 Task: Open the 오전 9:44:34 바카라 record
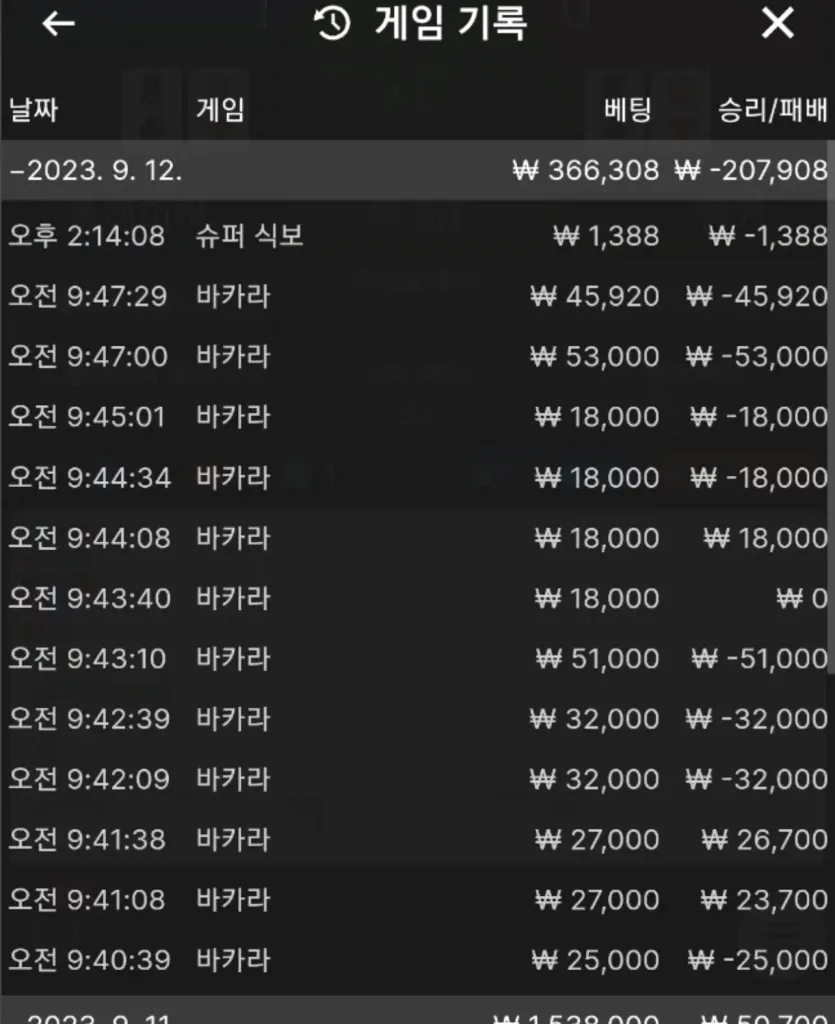417,477
